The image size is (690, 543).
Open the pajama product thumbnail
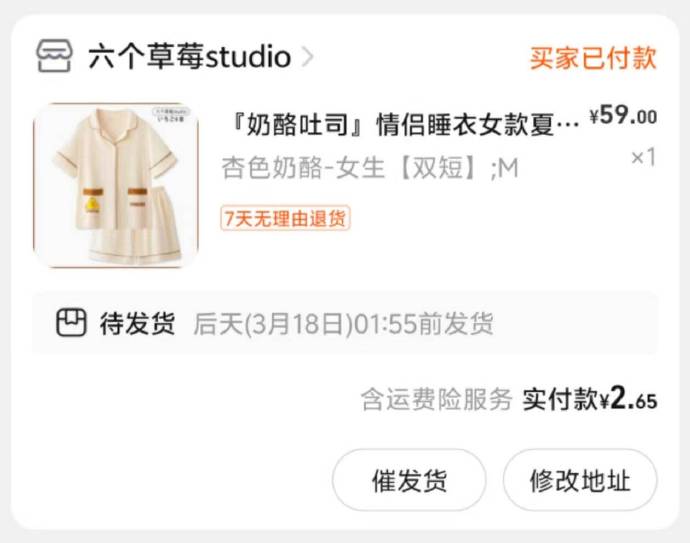[116, 186]
